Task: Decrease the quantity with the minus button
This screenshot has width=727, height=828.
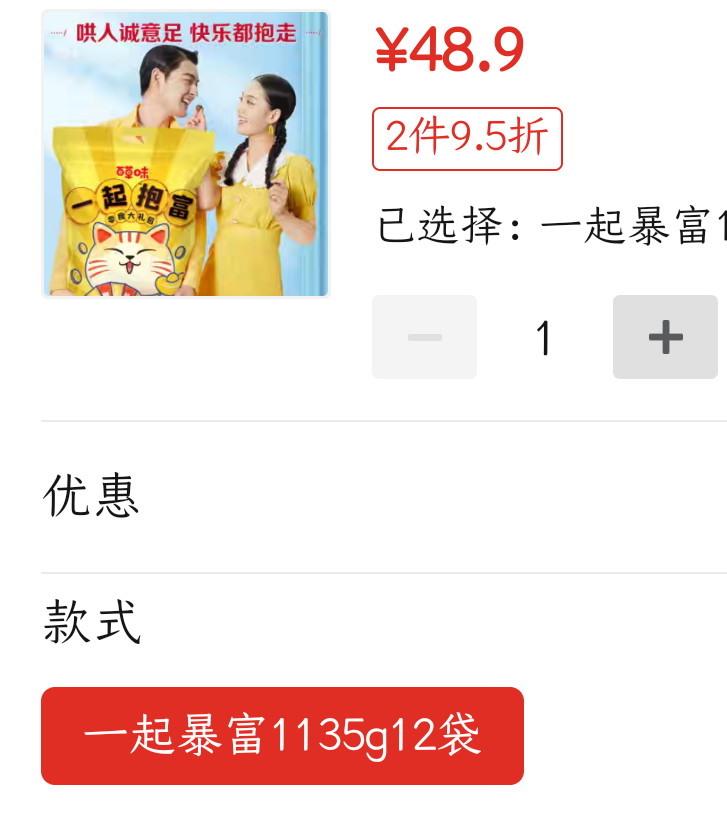Action: (424, 337)
